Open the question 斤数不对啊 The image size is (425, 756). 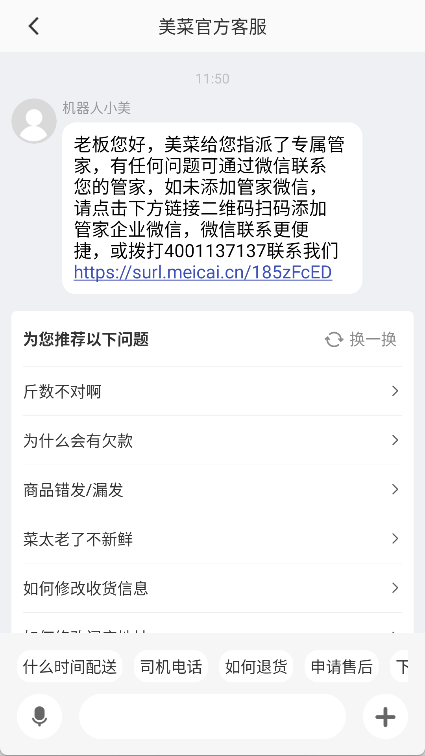point(212,391)
